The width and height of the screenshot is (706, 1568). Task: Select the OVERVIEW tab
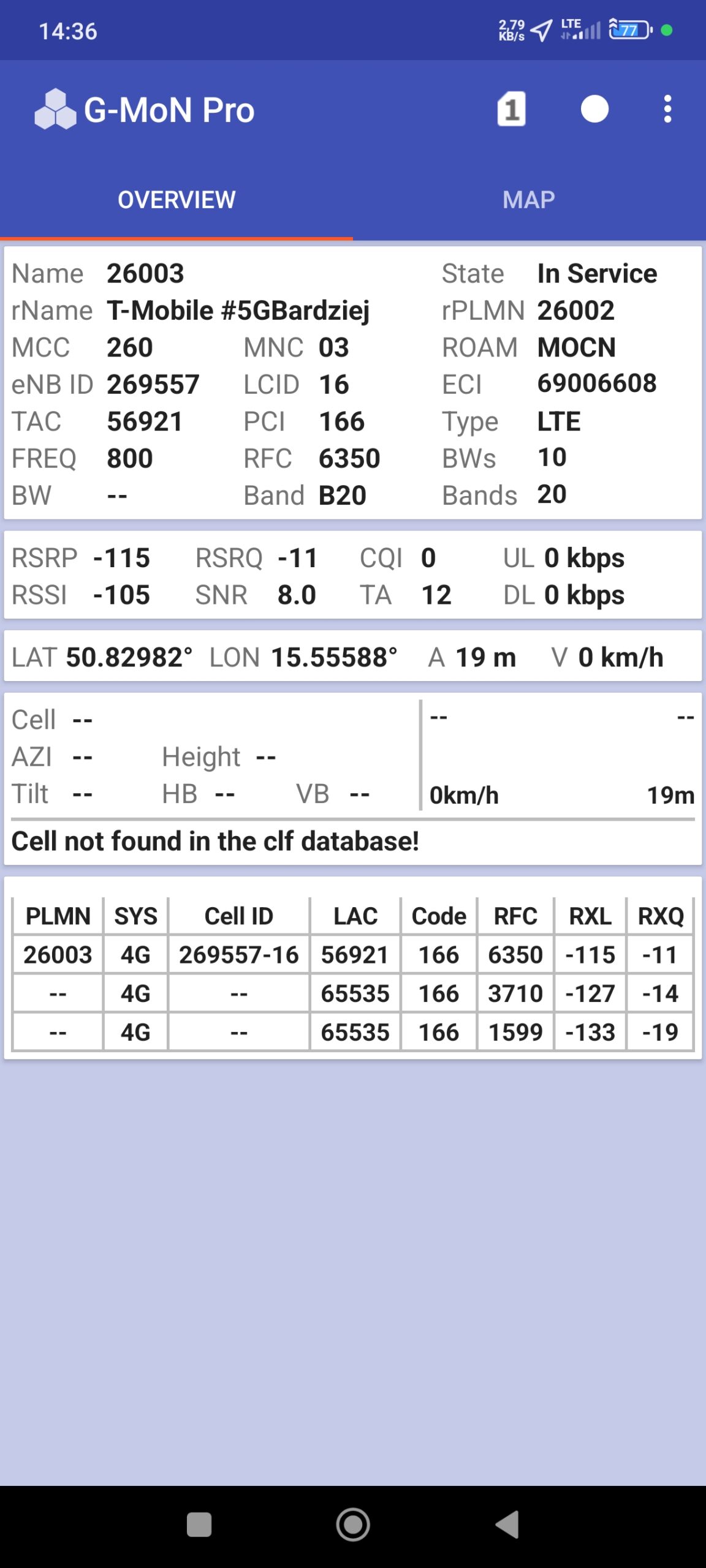176,200
